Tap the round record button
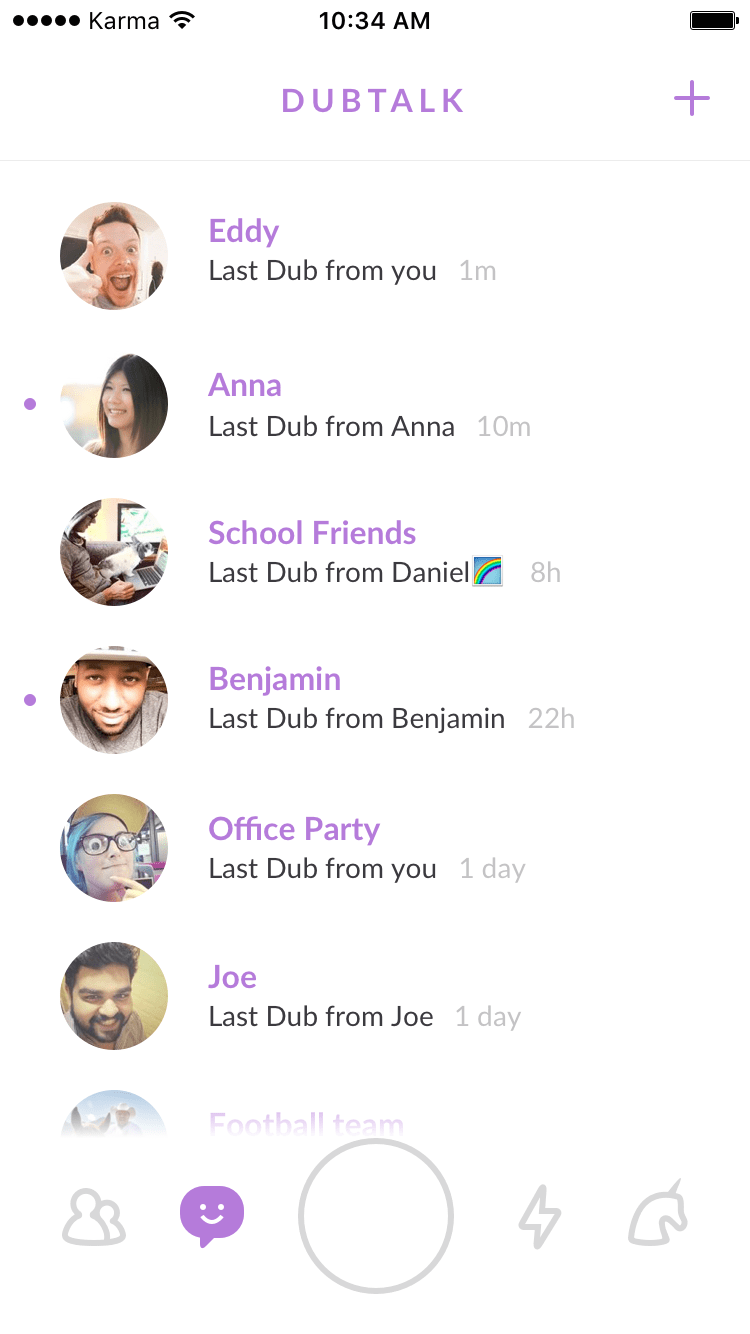The height and width of the screenshot is (1334, 750). [376, 1216]
